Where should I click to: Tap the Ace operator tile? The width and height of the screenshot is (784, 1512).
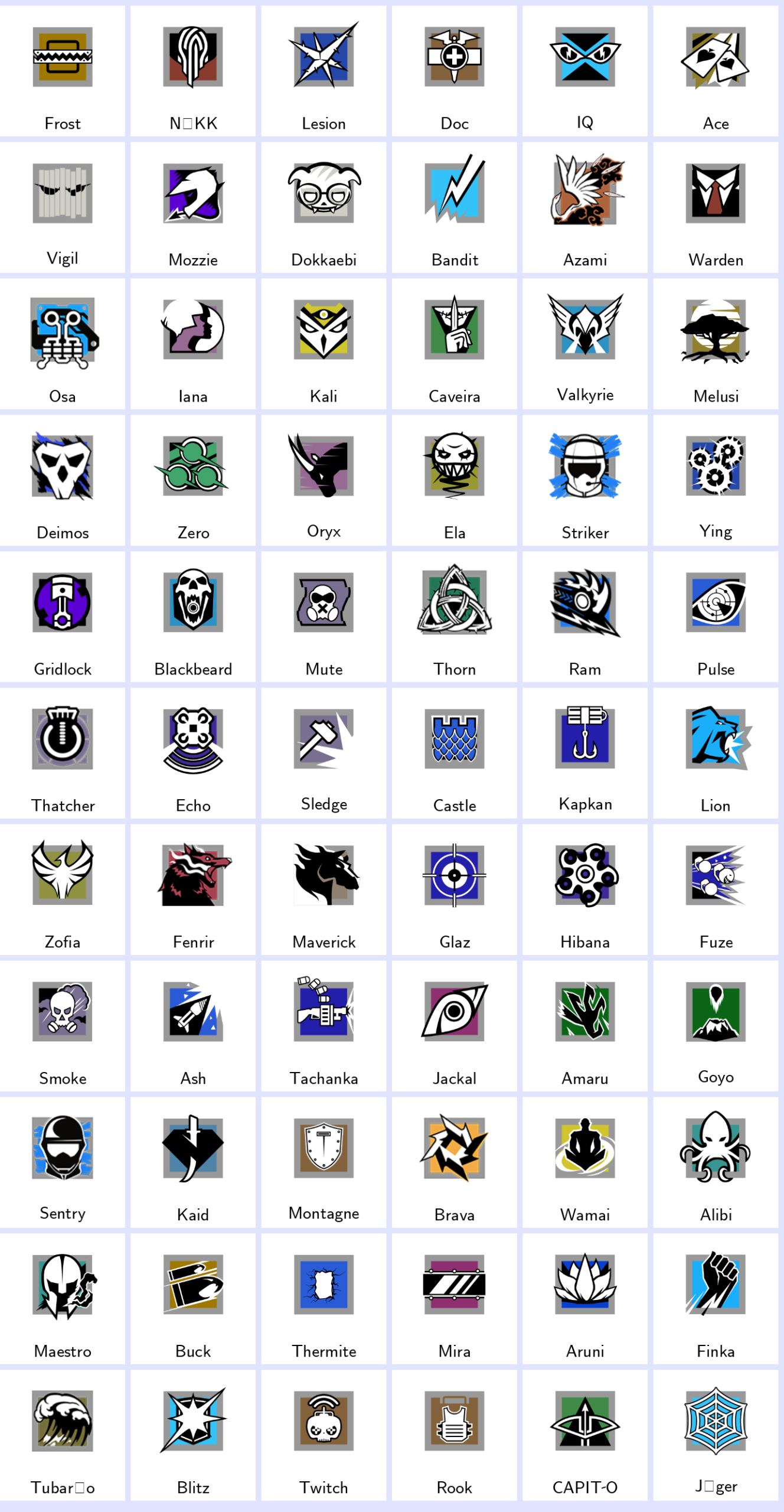click(x=716, y=71)
